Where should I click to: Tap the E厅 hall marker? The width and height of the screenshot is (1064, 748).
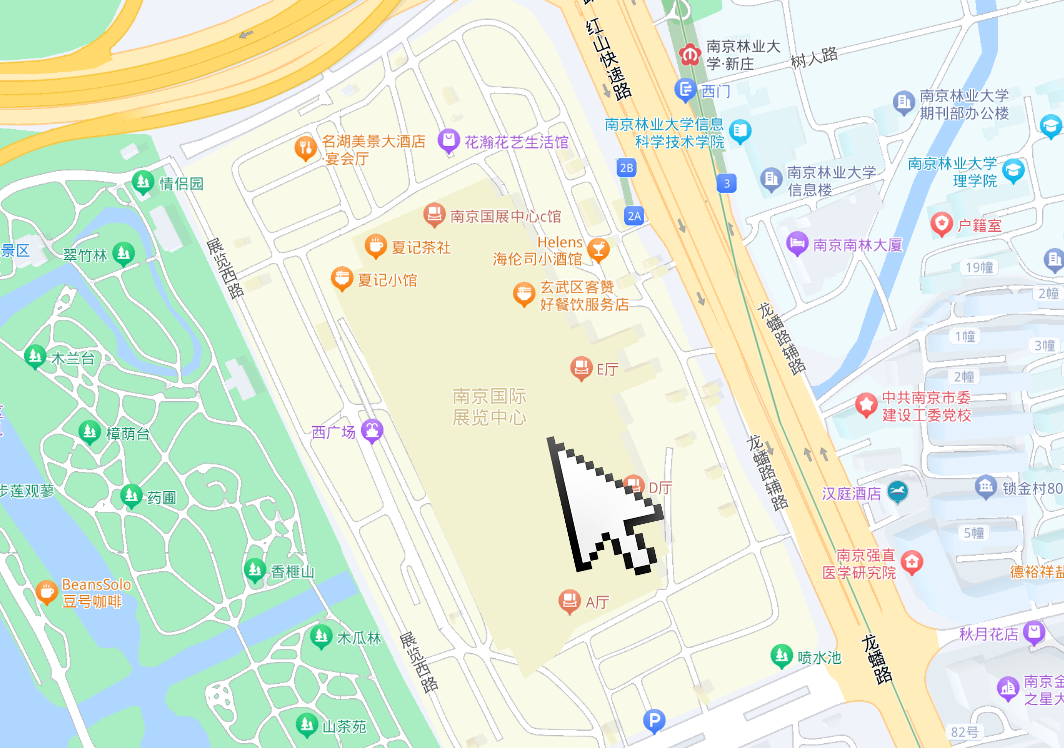(x=581, y=369)
